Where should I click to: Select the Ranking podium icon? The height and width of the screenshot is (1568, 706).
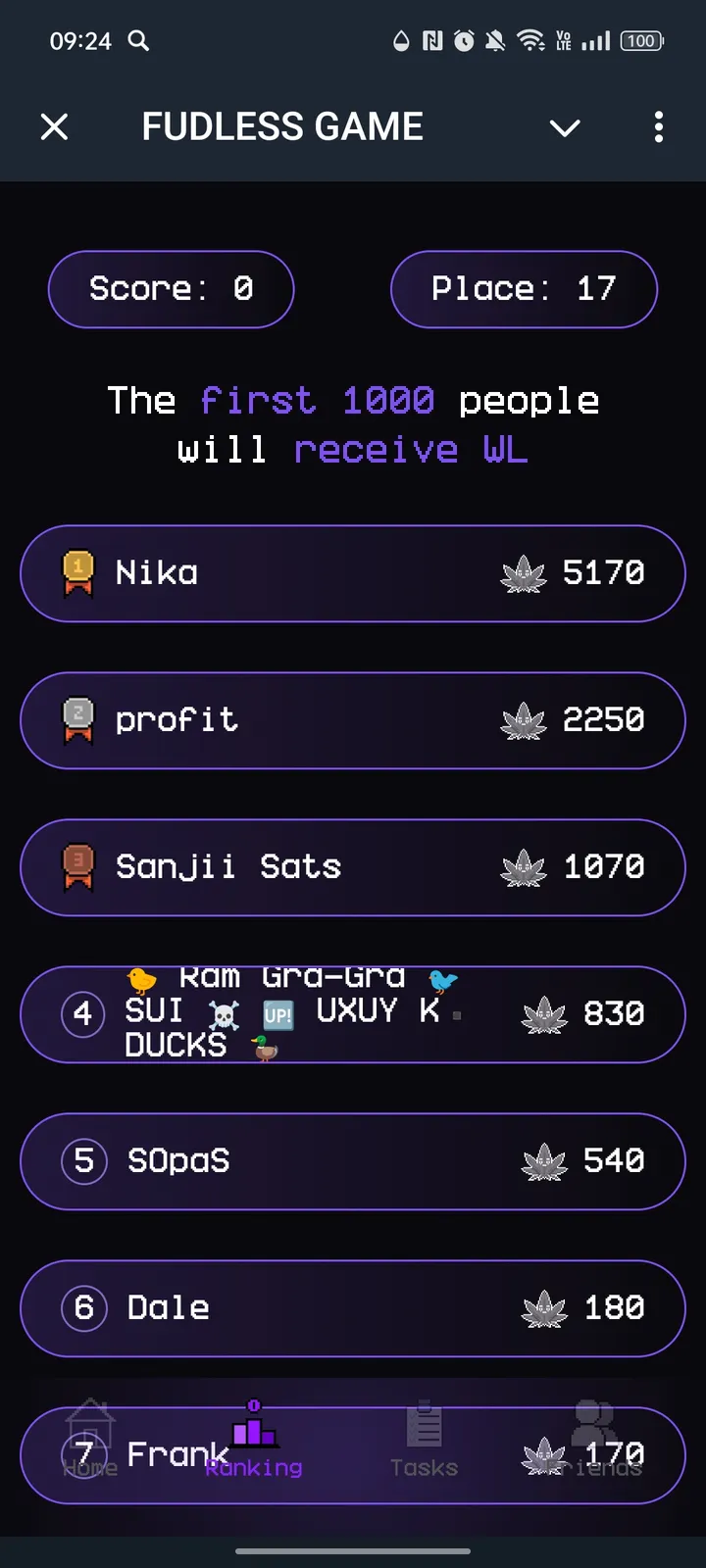click(x=254, y=1433)
